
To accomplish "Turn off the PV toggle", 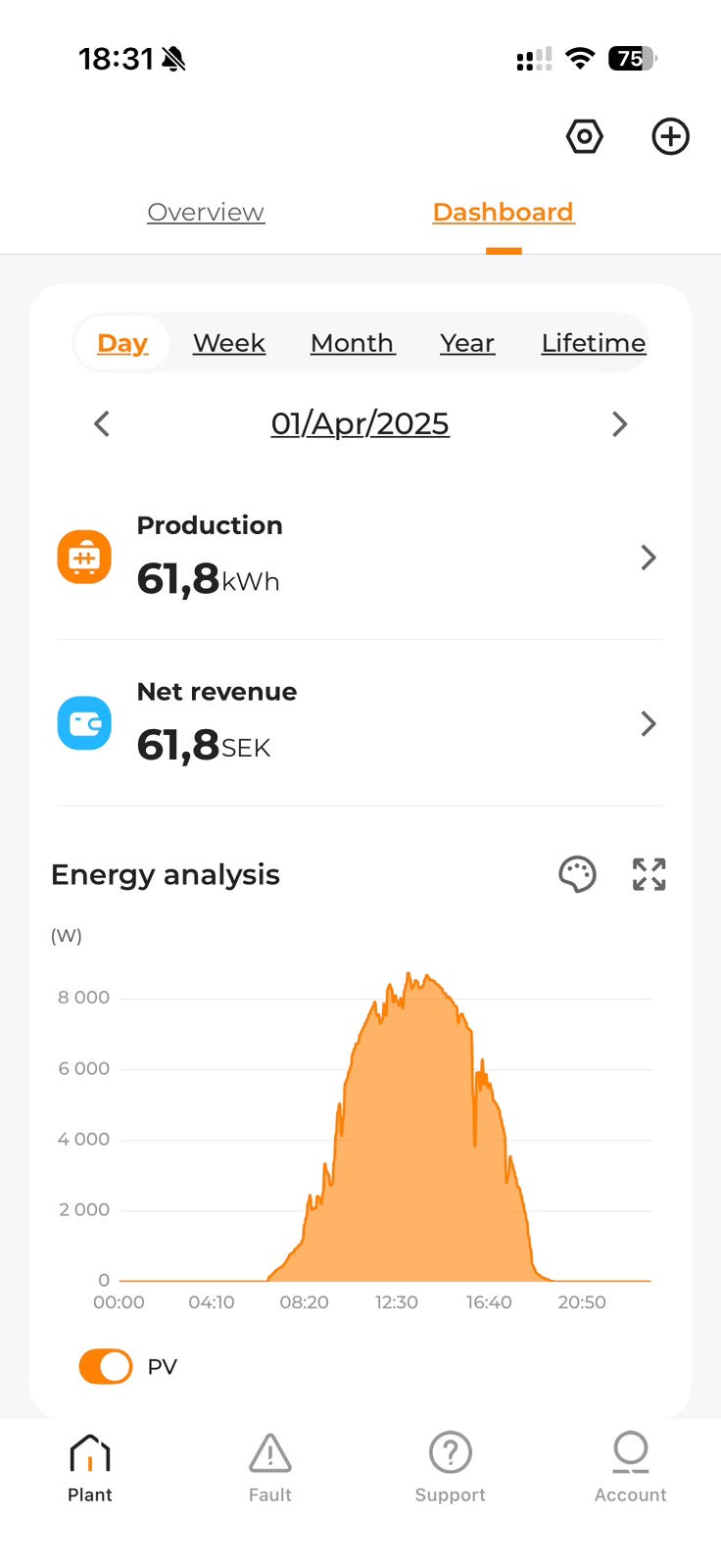I will pos(106,1366).
